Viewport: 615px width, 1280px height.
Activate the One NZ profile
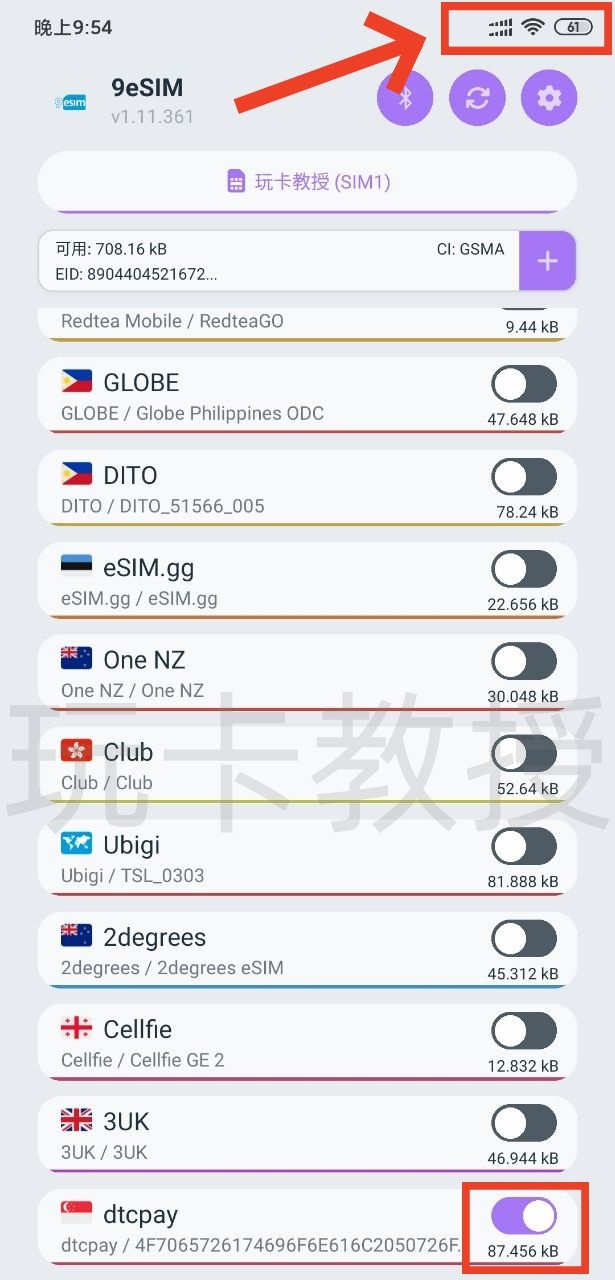[524, 661]
